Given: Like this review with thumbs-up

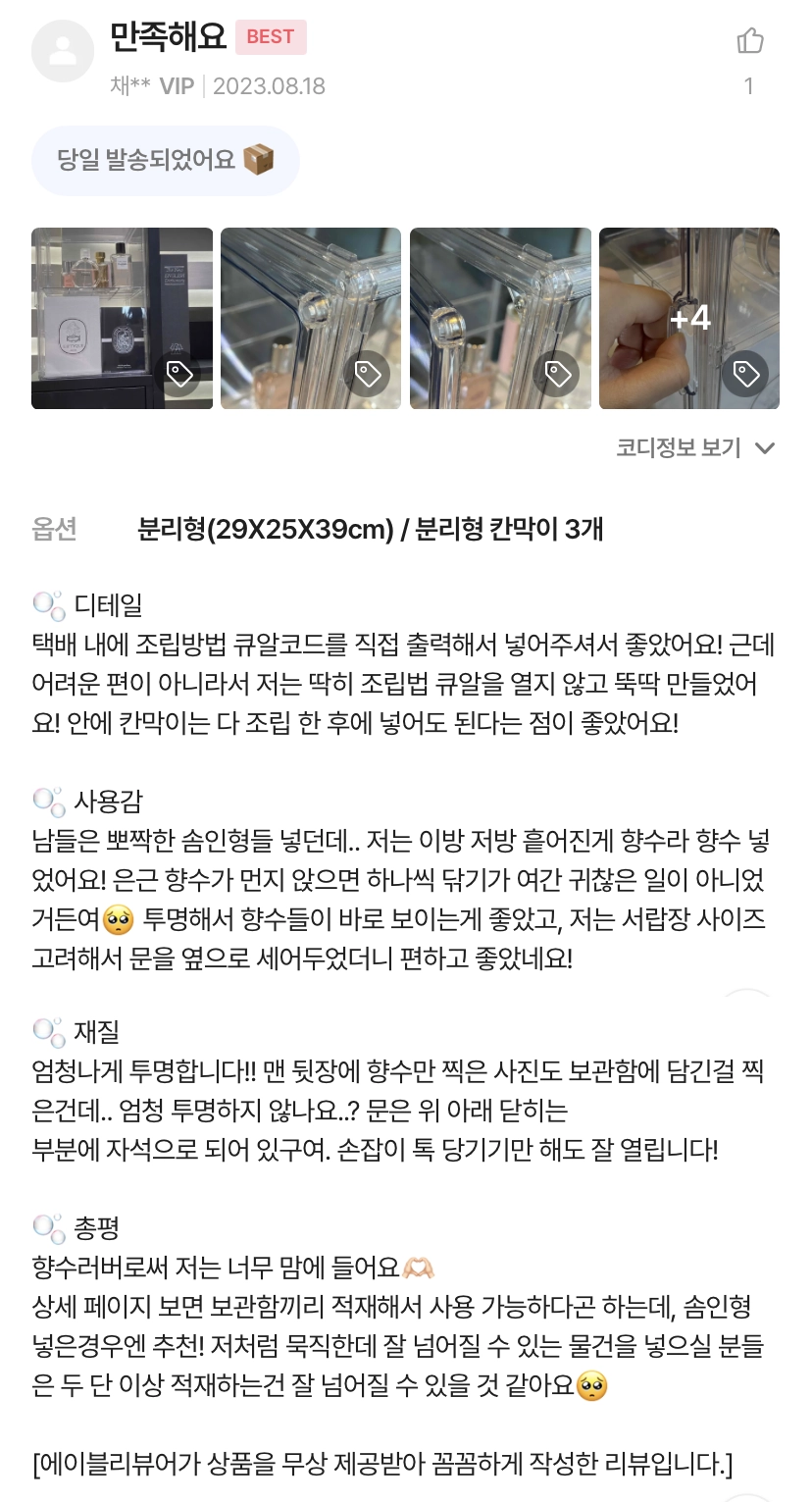Looking at the screenshot, I should pyautogui.click(x=749, y=41).
